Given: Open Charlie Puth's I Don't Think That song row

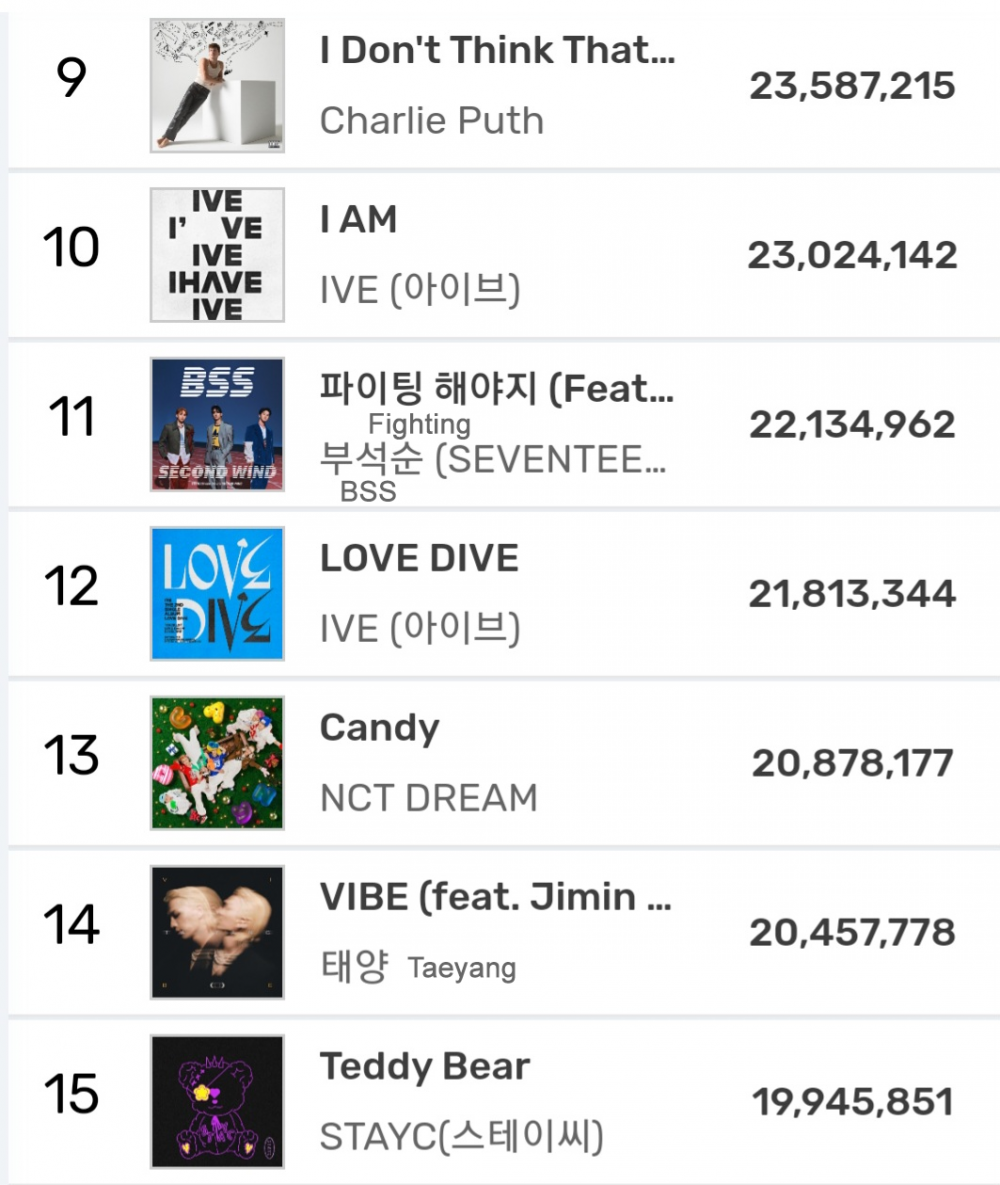Looking at the screenshot, I should [497, 52].
